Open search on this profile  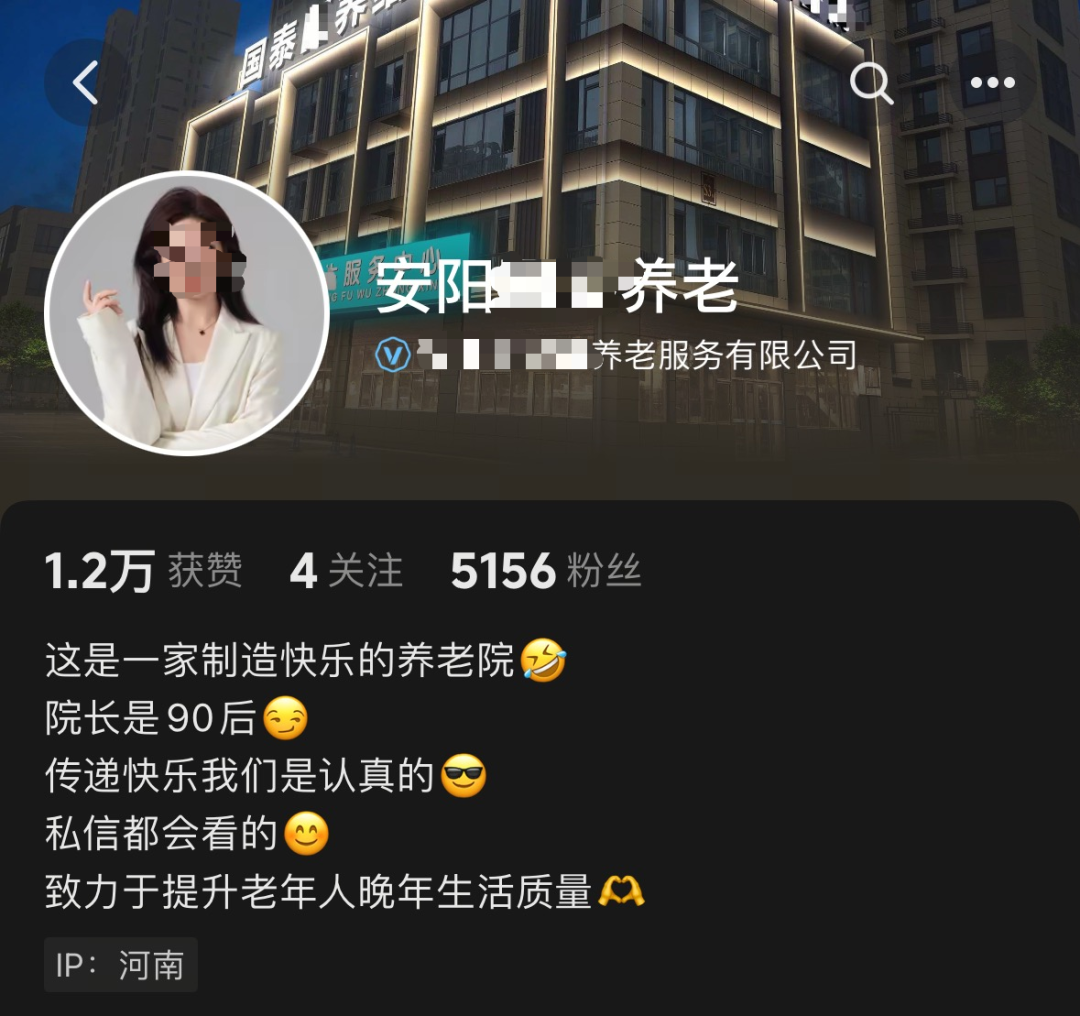tap(871, 83)
